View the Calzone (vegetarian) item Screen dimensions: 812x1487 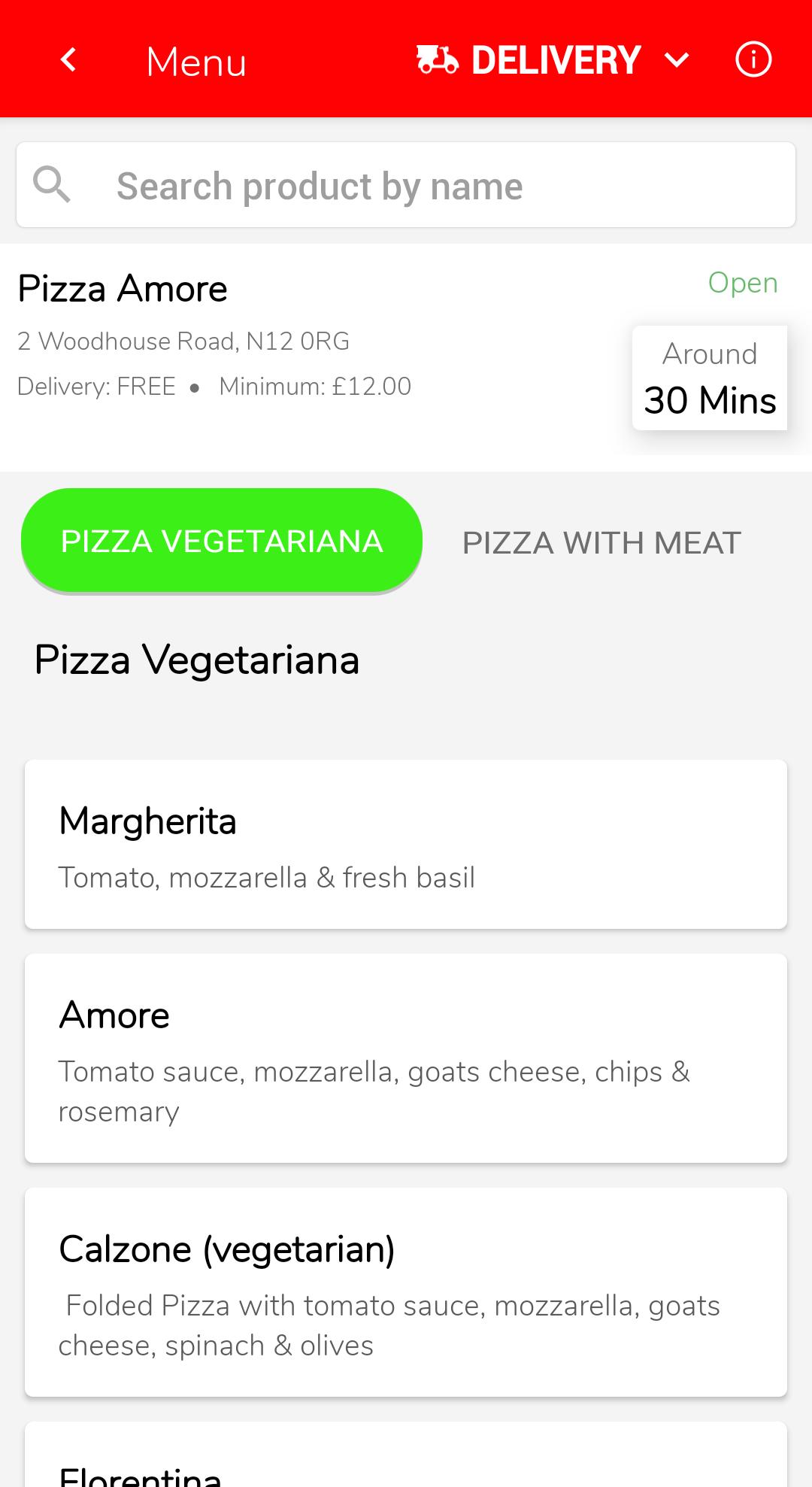coord(406,1292)
